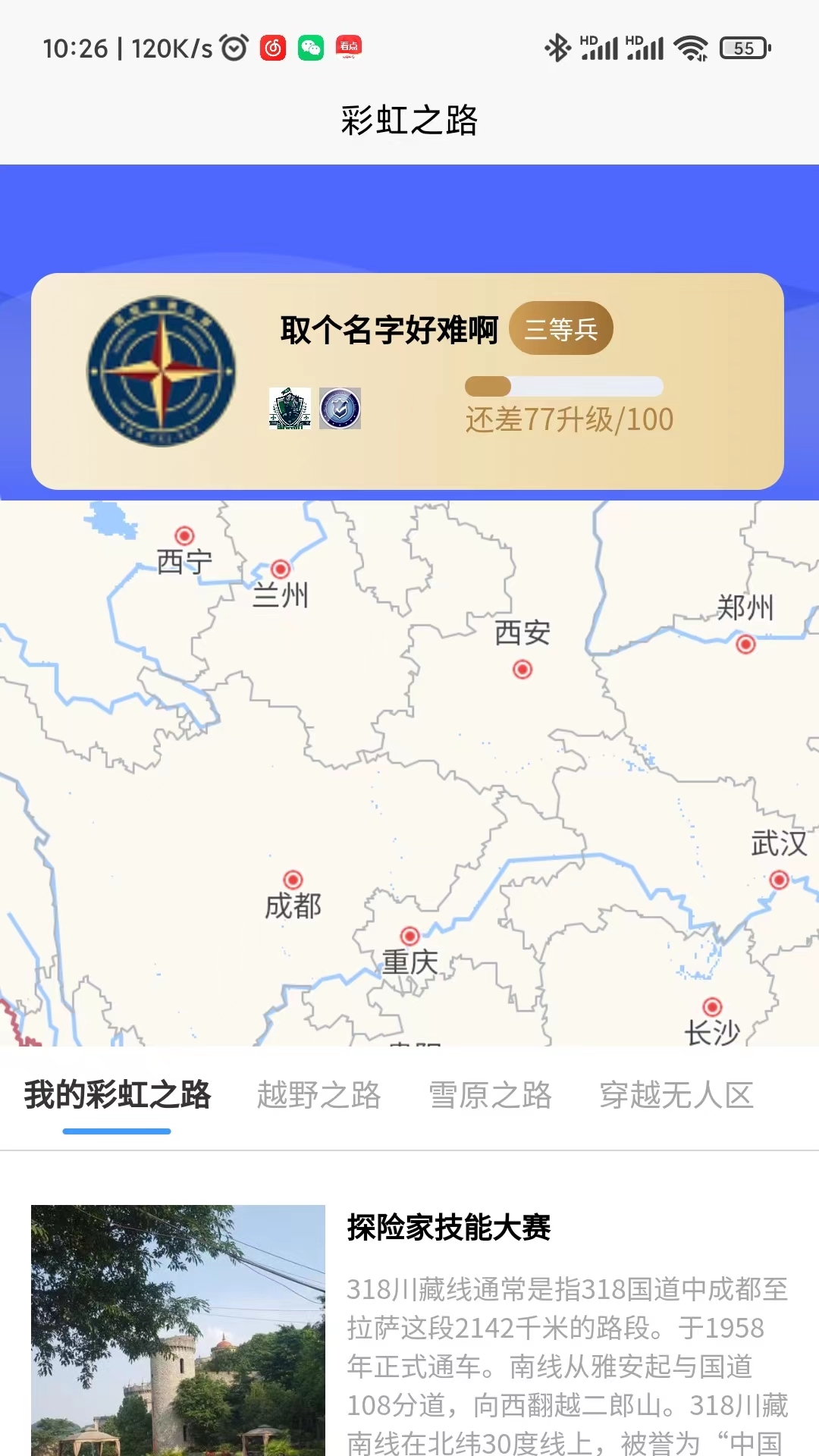Toggle the Bluetooth status indicator
Viewport: 819px width, 1456px height.
click(559, 47)
